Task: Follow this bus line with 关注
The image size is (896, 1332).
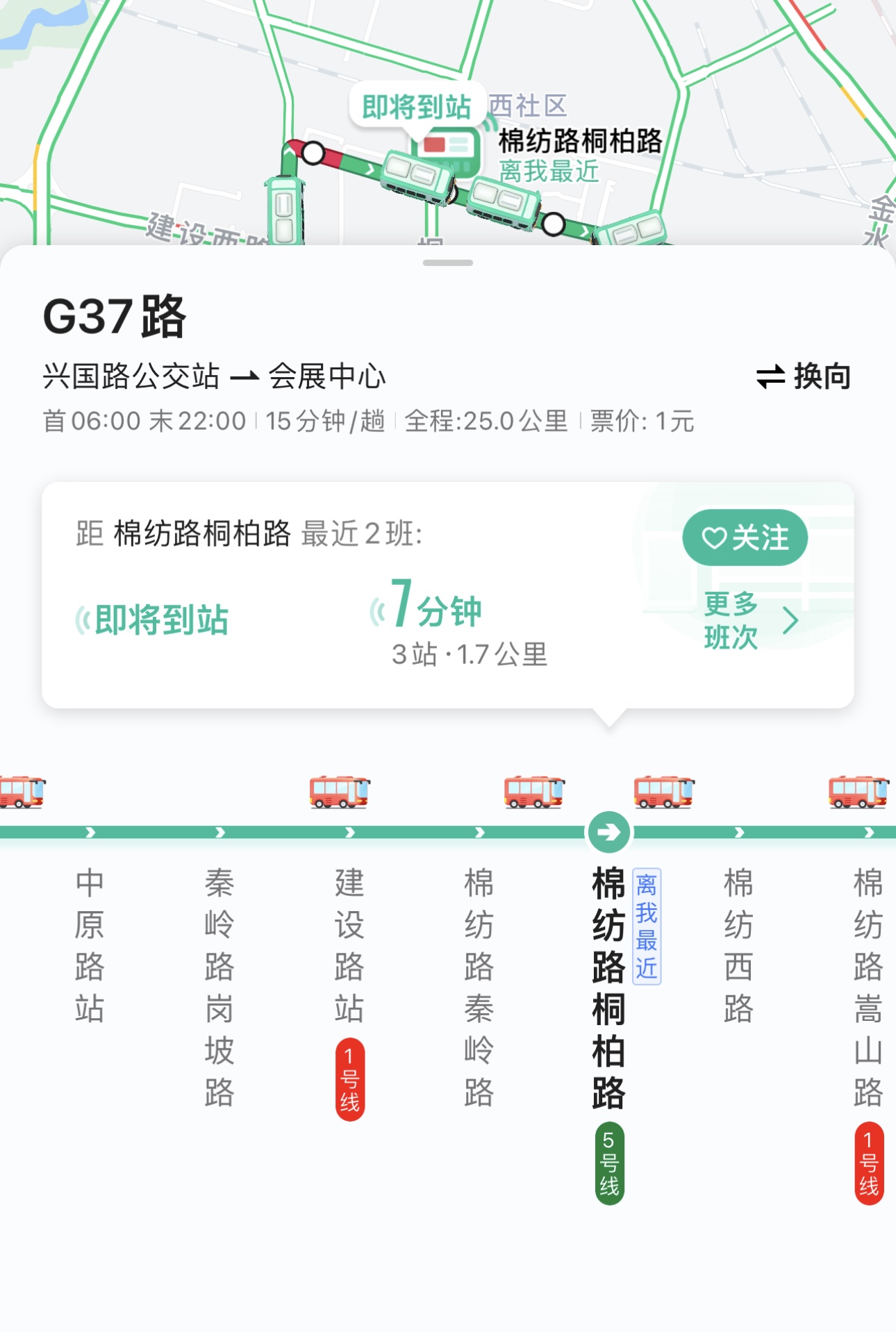Action: (745, 538)
